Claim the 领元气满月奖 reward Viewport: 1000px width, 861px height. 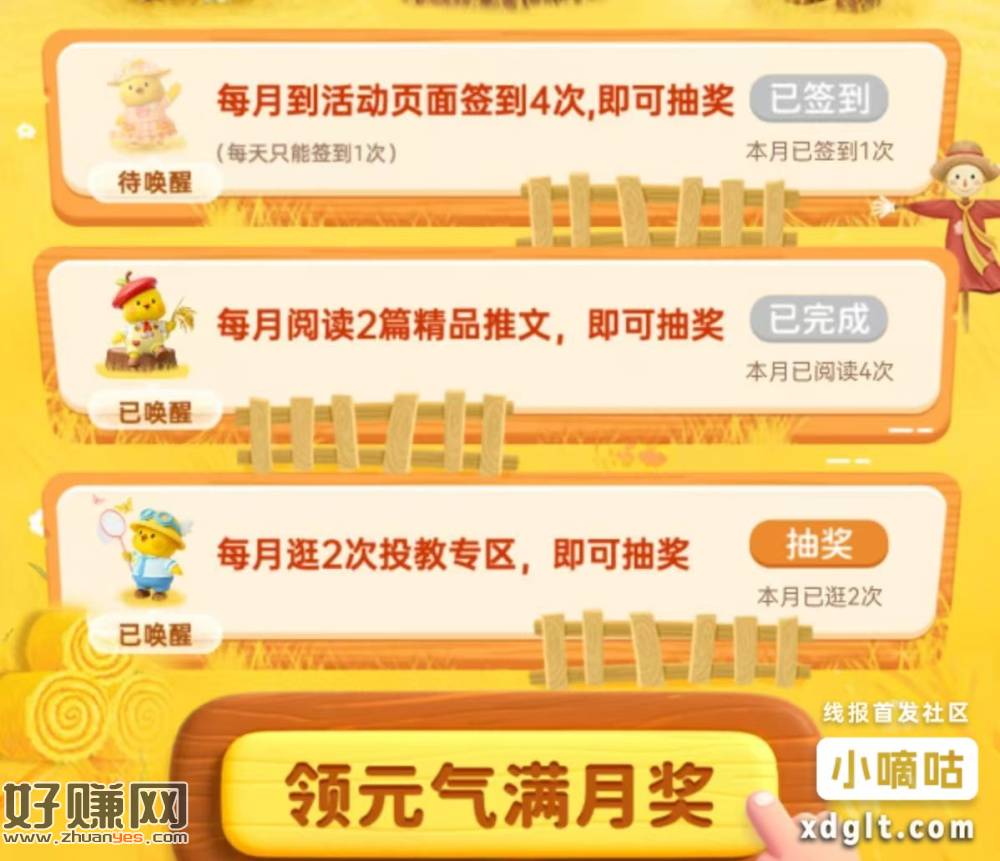[x=498, y=792]
